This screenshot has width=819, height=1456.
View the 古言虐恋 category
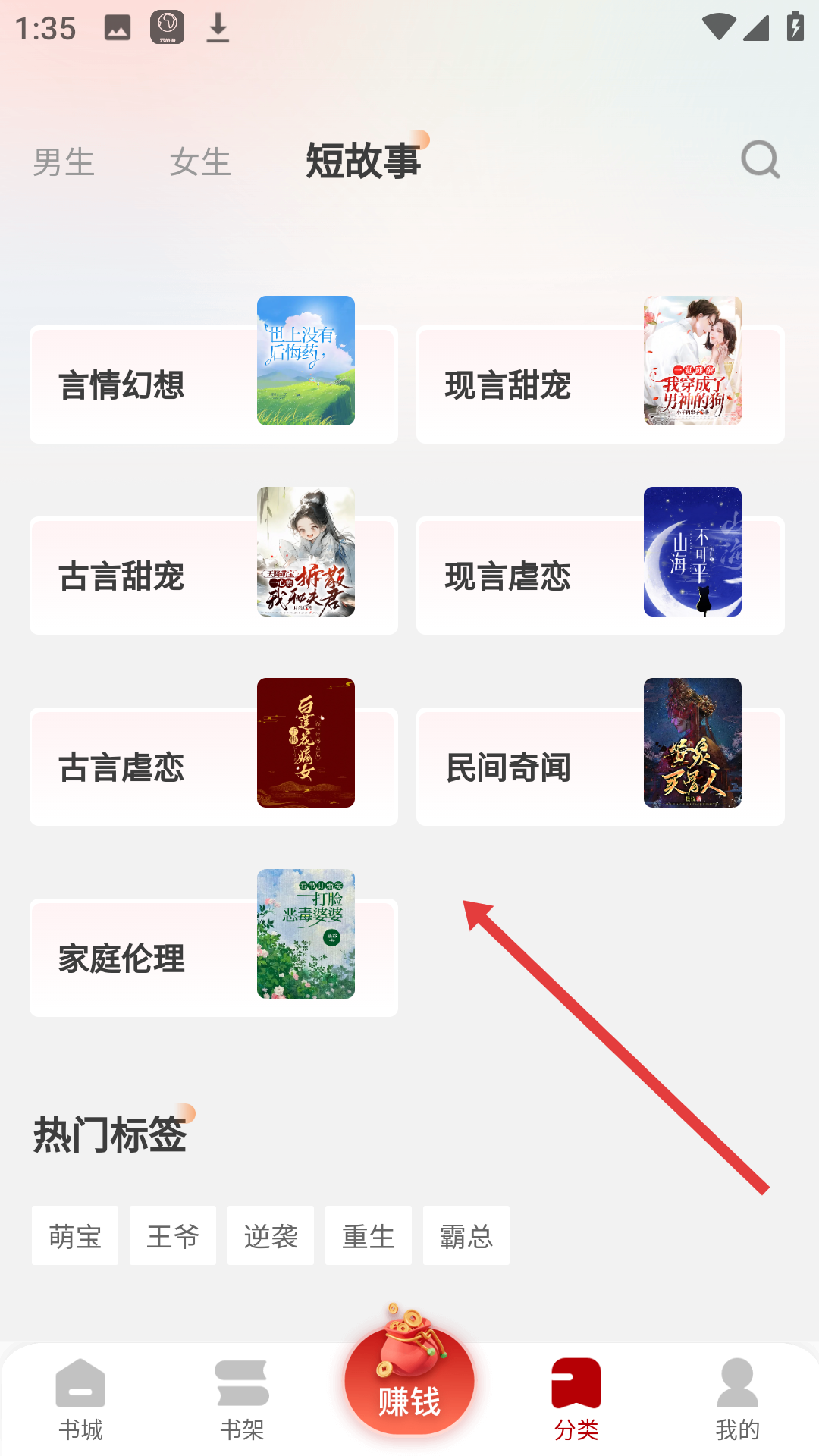(x=213, y=767)
